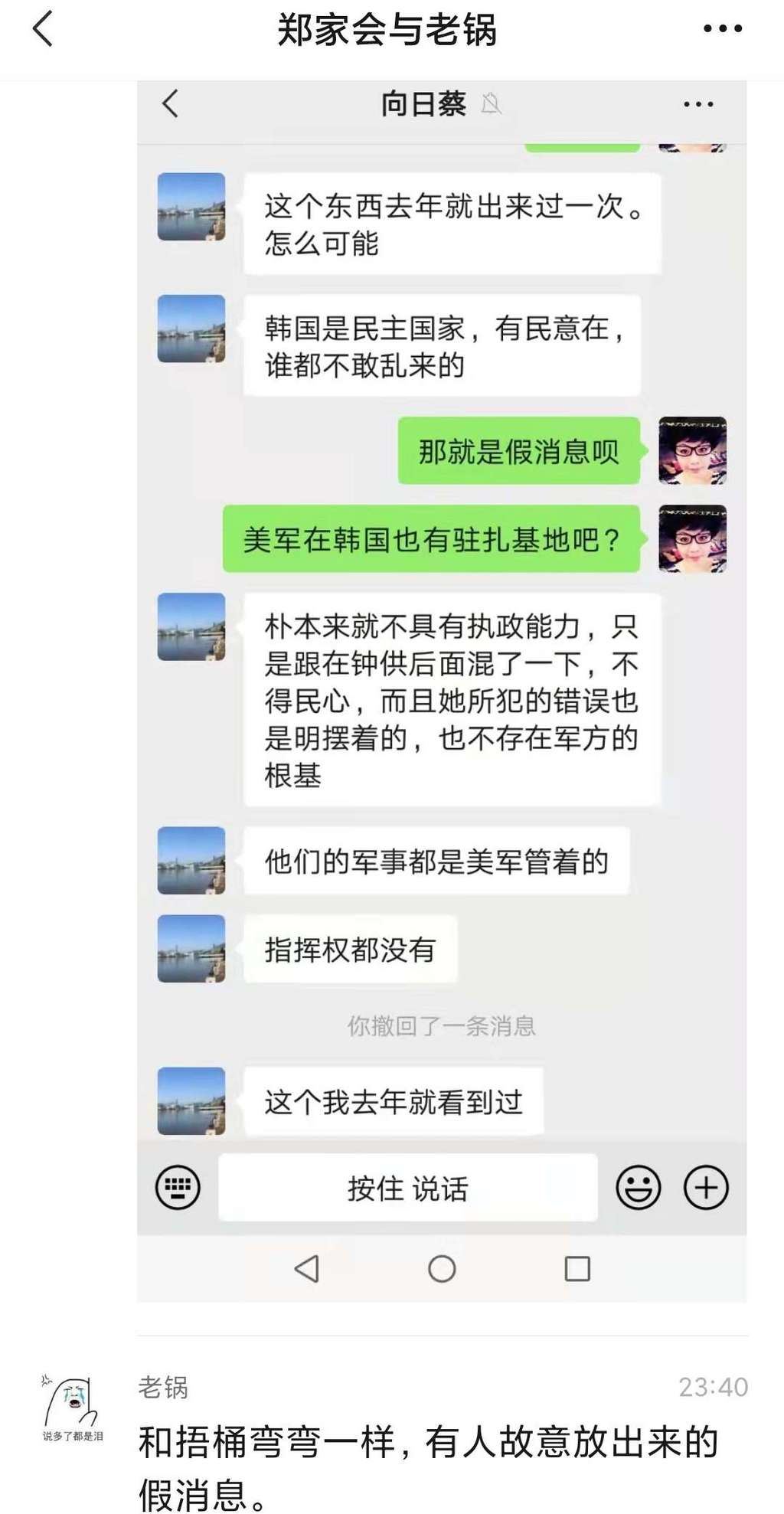Tap the Android home circle icon
Screen dimensions: 784x1514
[439, 1267]
